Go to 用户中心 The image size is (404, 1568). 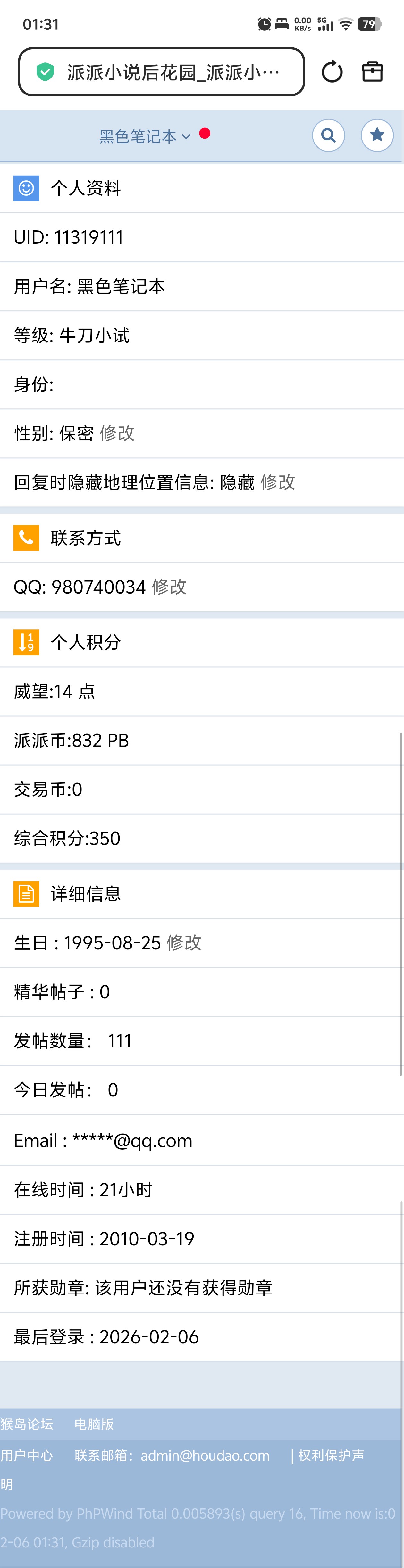point(28,1455)
